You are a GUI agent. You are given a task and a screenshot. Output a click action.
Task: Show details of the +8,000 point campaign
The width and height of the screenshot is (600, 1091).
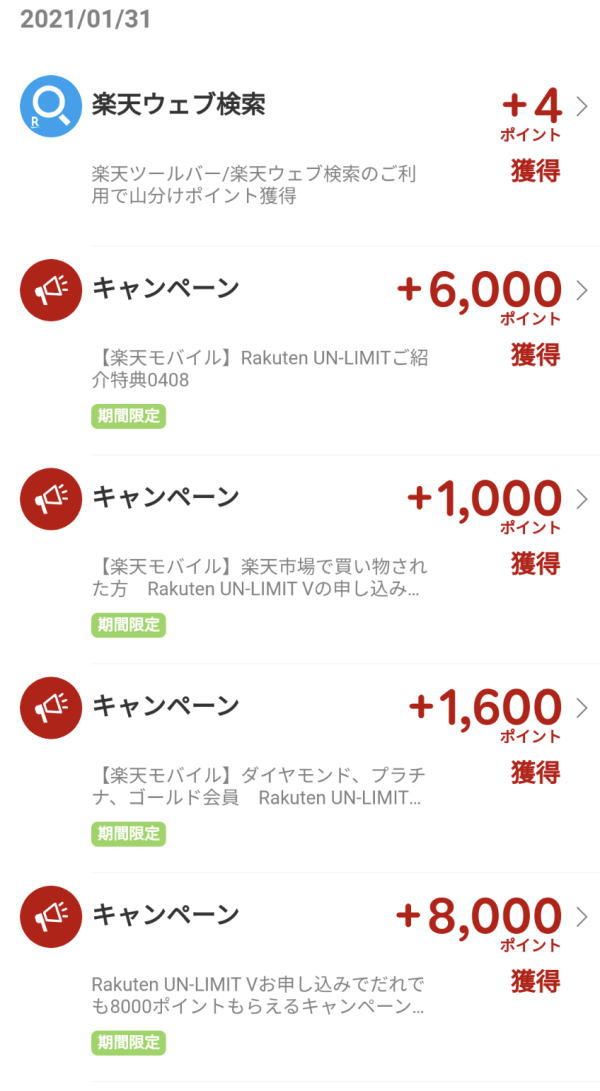tap(300, 972)
